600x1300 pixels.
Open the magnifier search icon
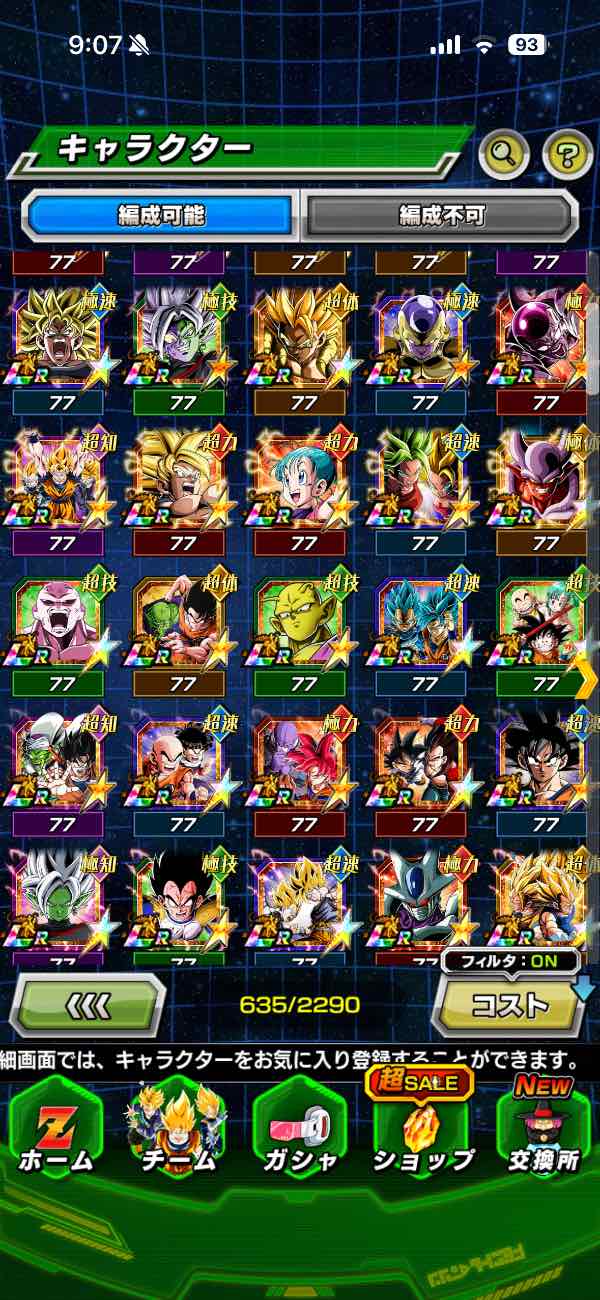pyautogui.click(x=504, y=153)
